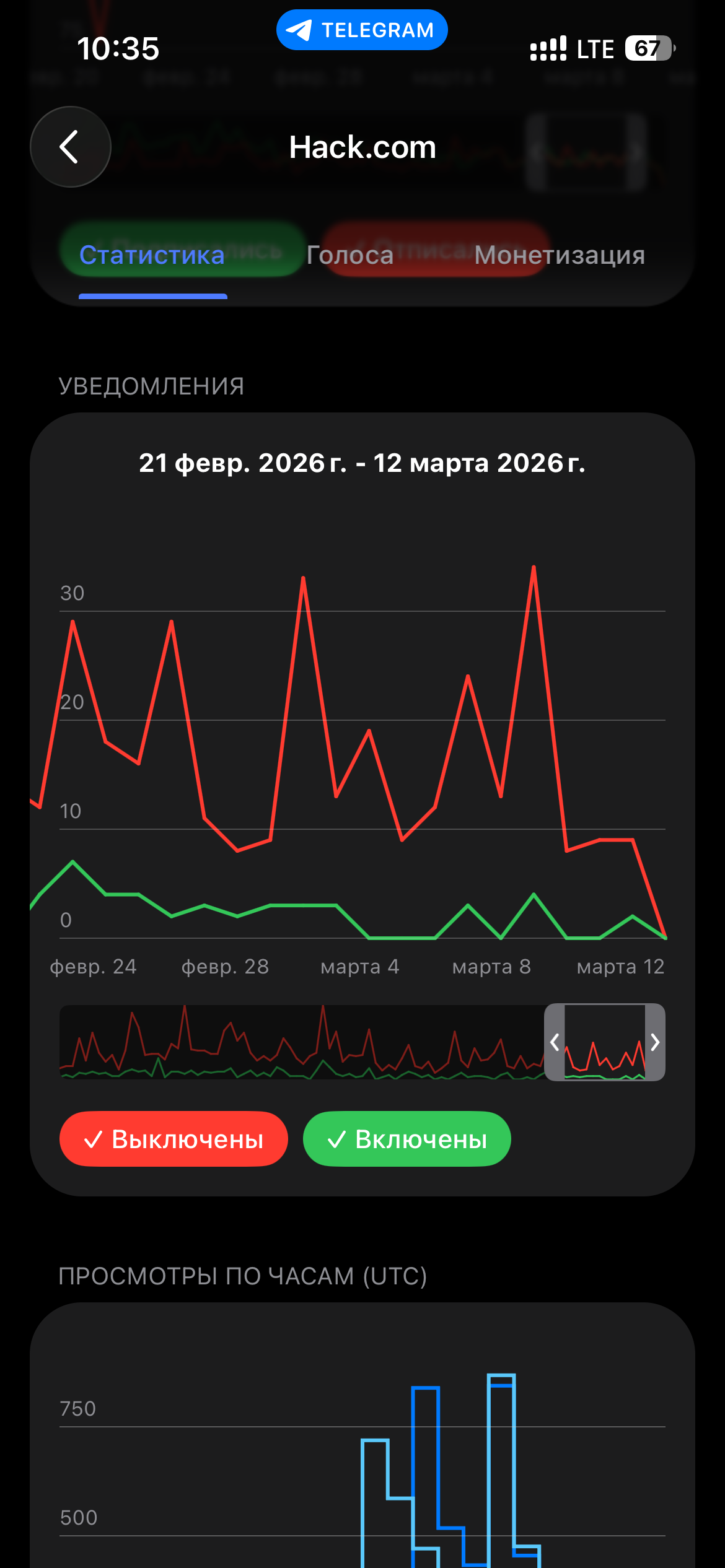Switch to the Голоса tab
This screenshot has width=725, height=1568.
point(350,255)
